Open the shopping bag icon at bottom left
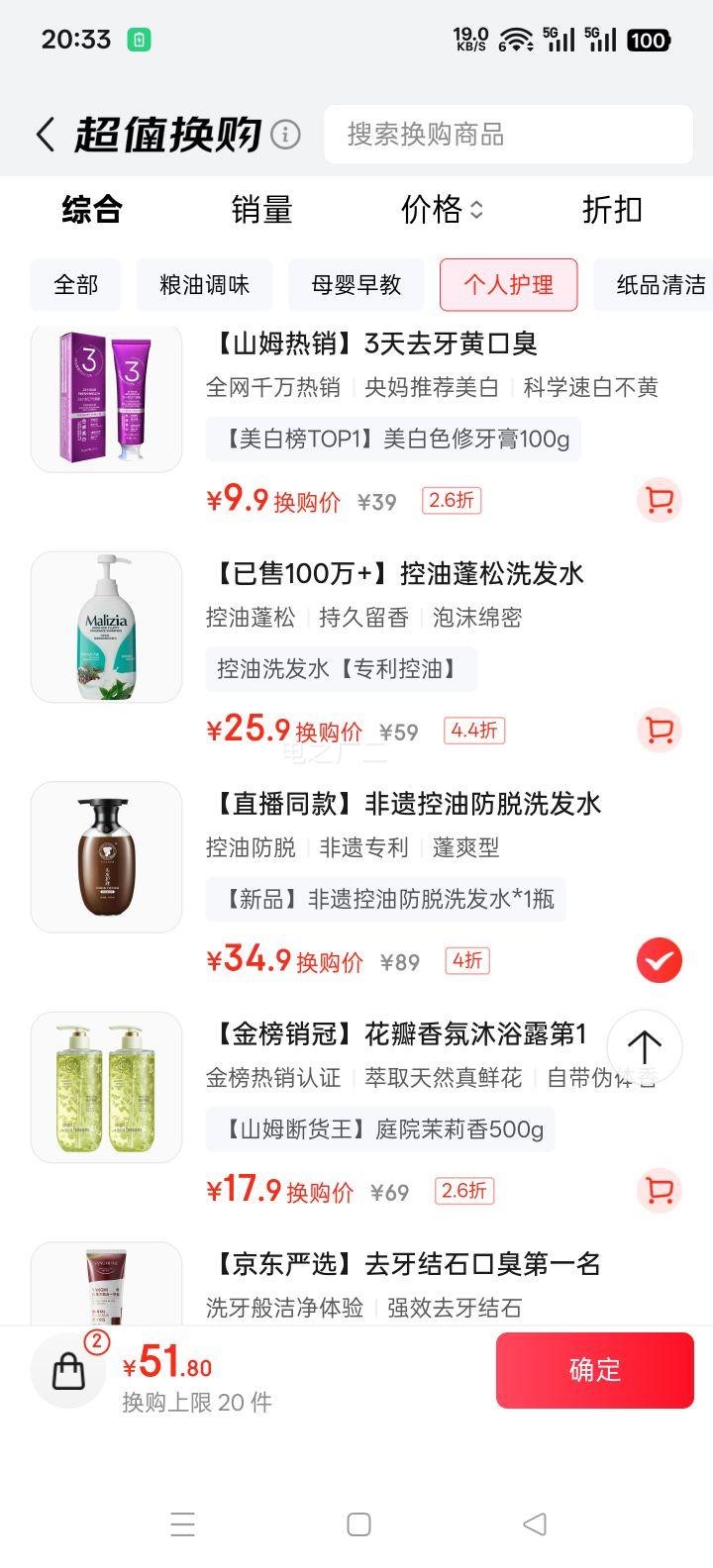This screenshot has height=1568, width=713. pos(67,1370)
